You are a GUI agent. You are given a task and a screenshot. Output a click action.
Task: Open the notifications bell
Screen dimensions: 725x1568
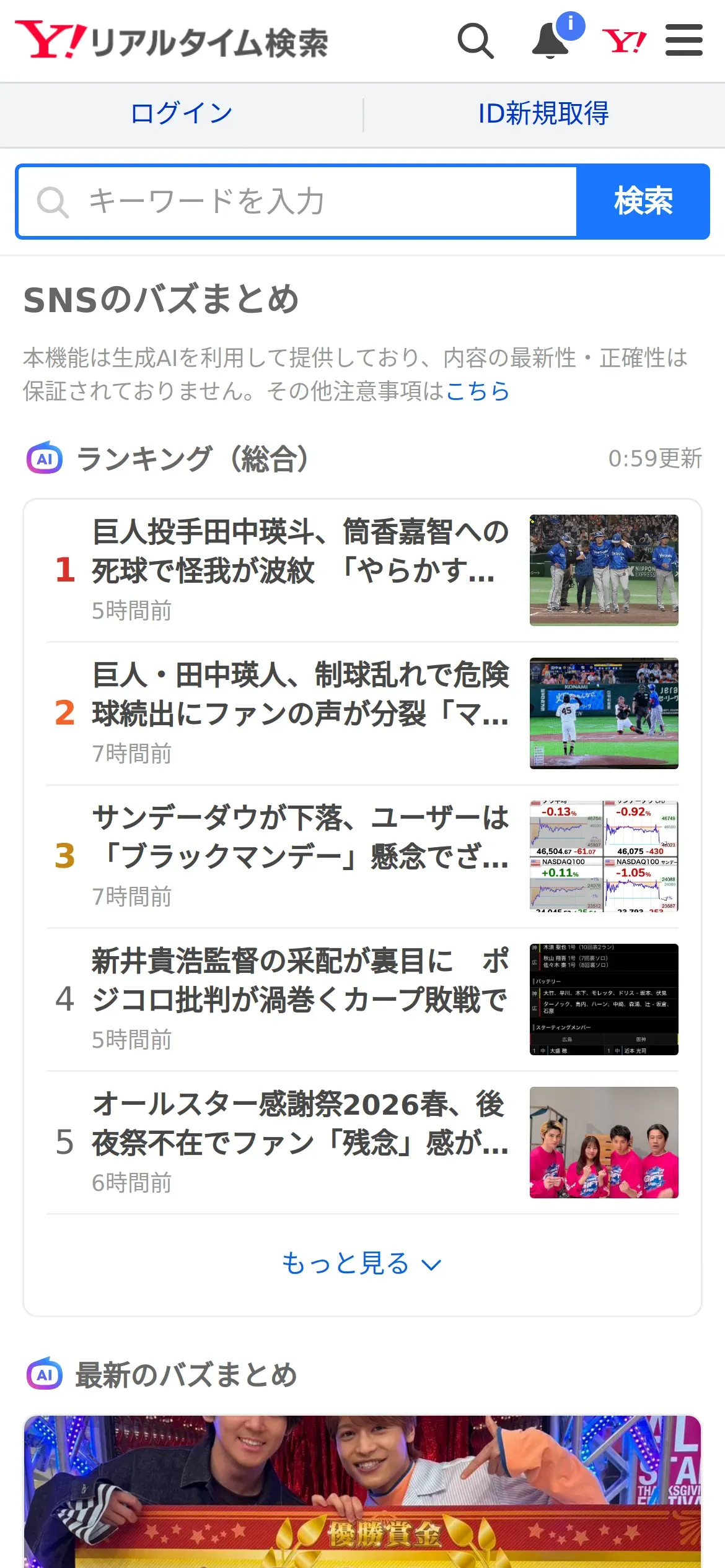point(551,41)
